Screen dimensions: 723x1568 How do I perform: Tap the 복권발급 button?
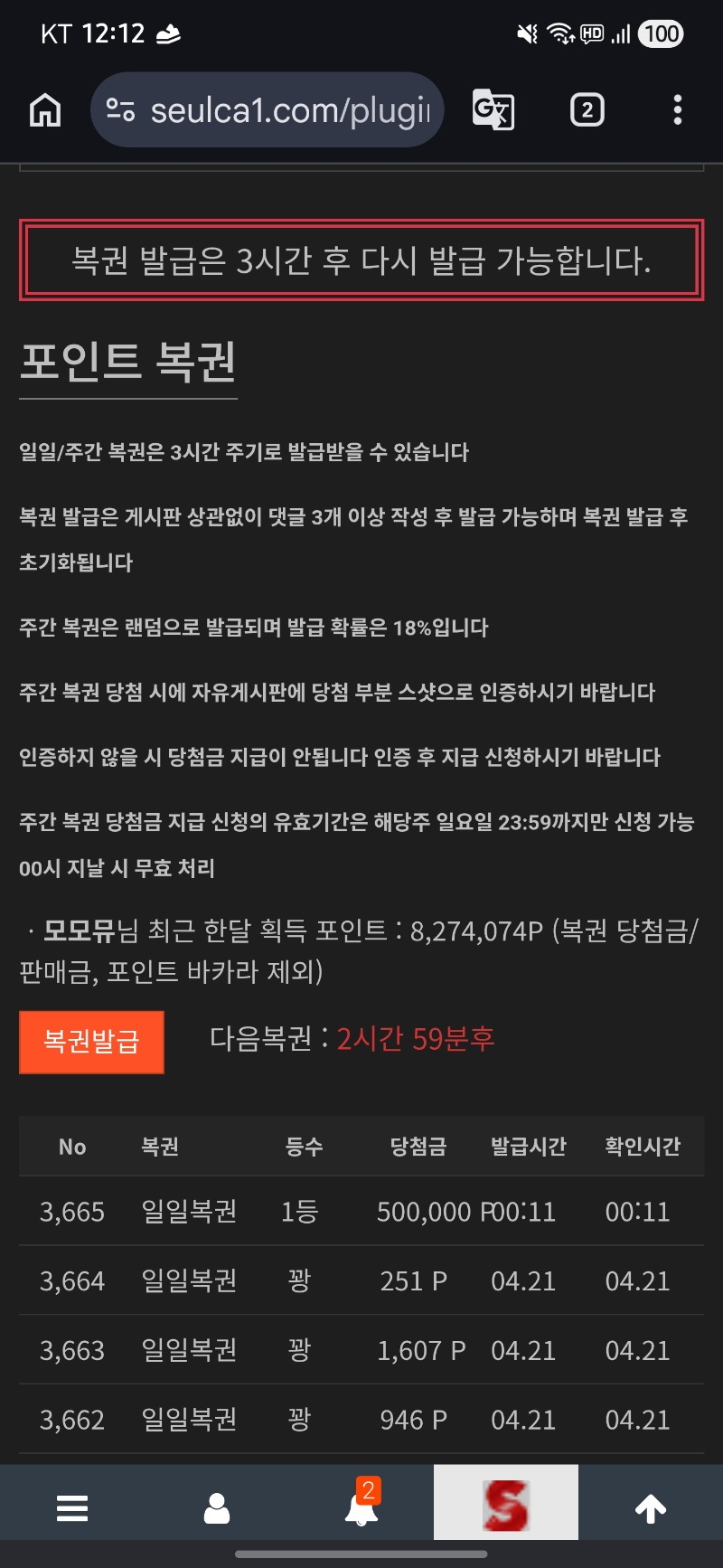[x=91, y=1042]
